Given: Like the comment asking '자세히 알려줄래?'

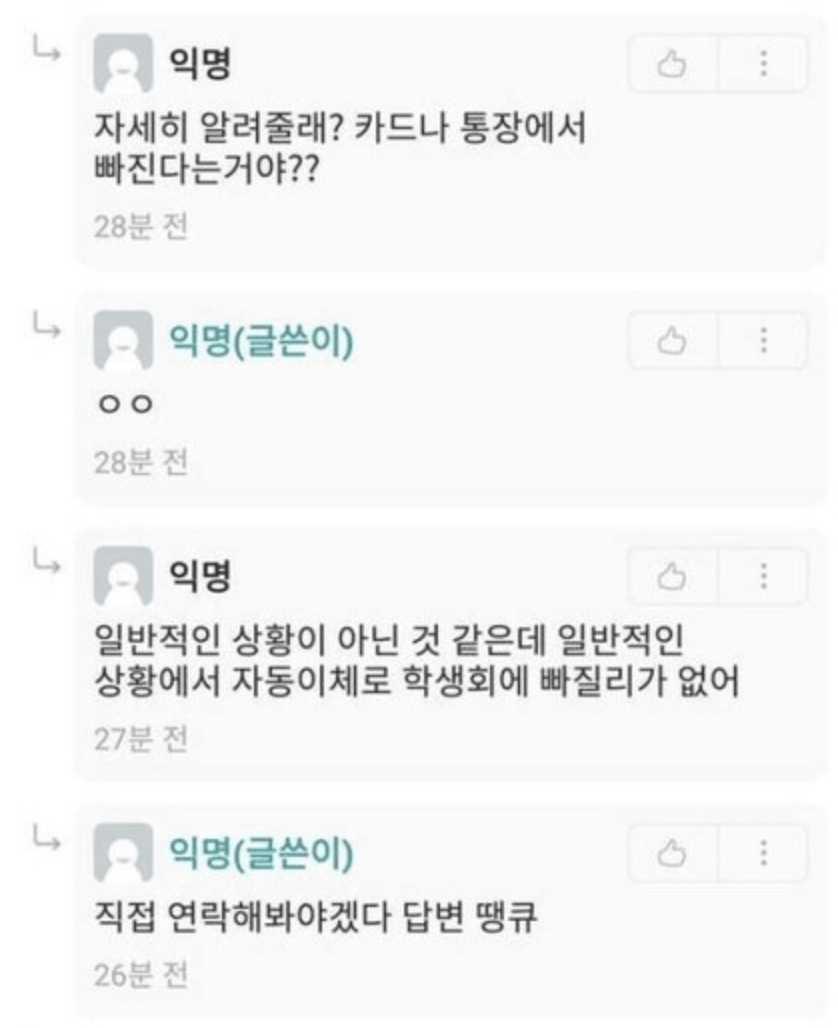Looking at the screenshot, I should pos(672,65).
